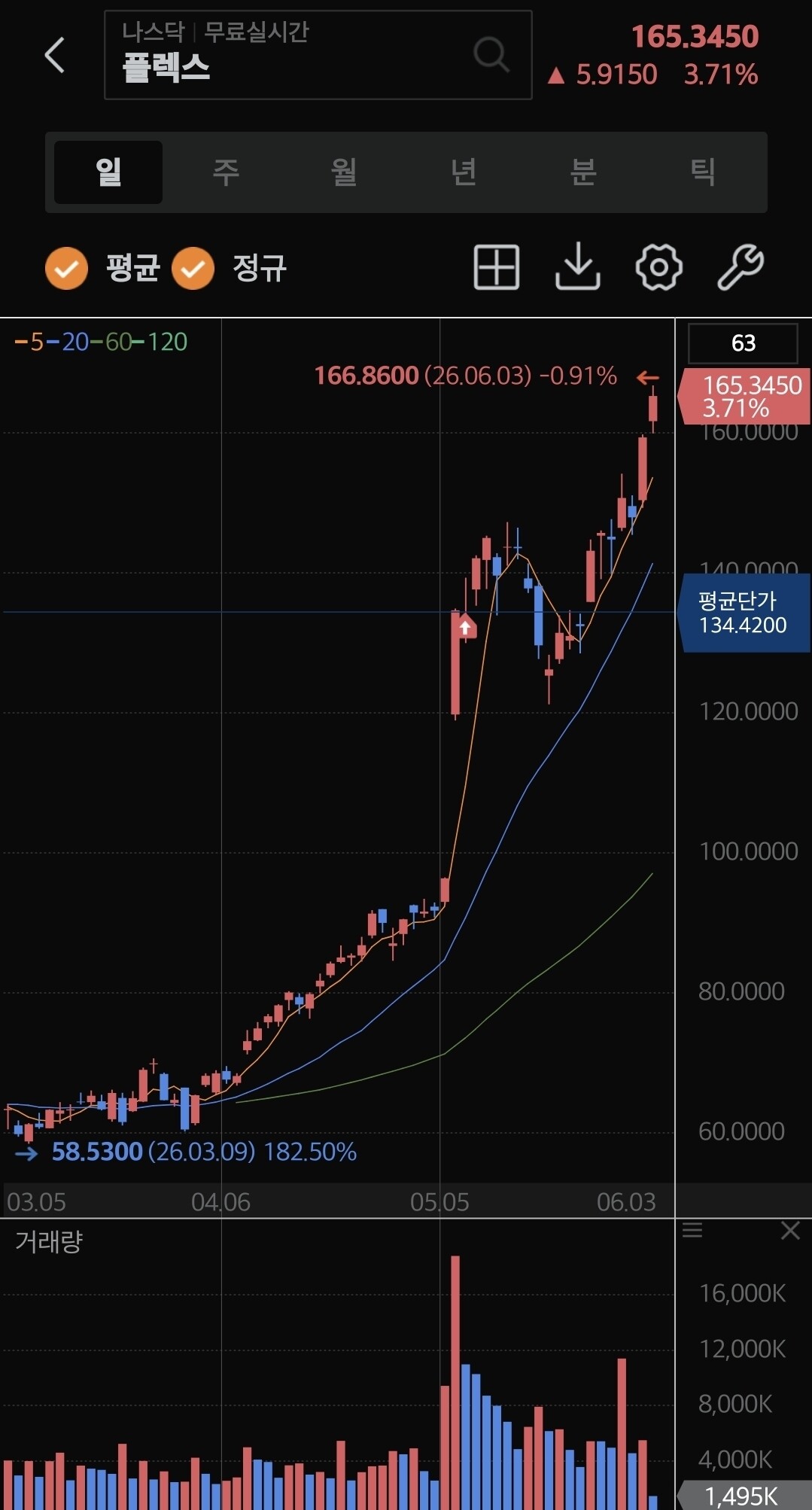Switch to the 년 yearly chart tab
The width and height of the screenshot is (812, 1510).
pos(464,172)
